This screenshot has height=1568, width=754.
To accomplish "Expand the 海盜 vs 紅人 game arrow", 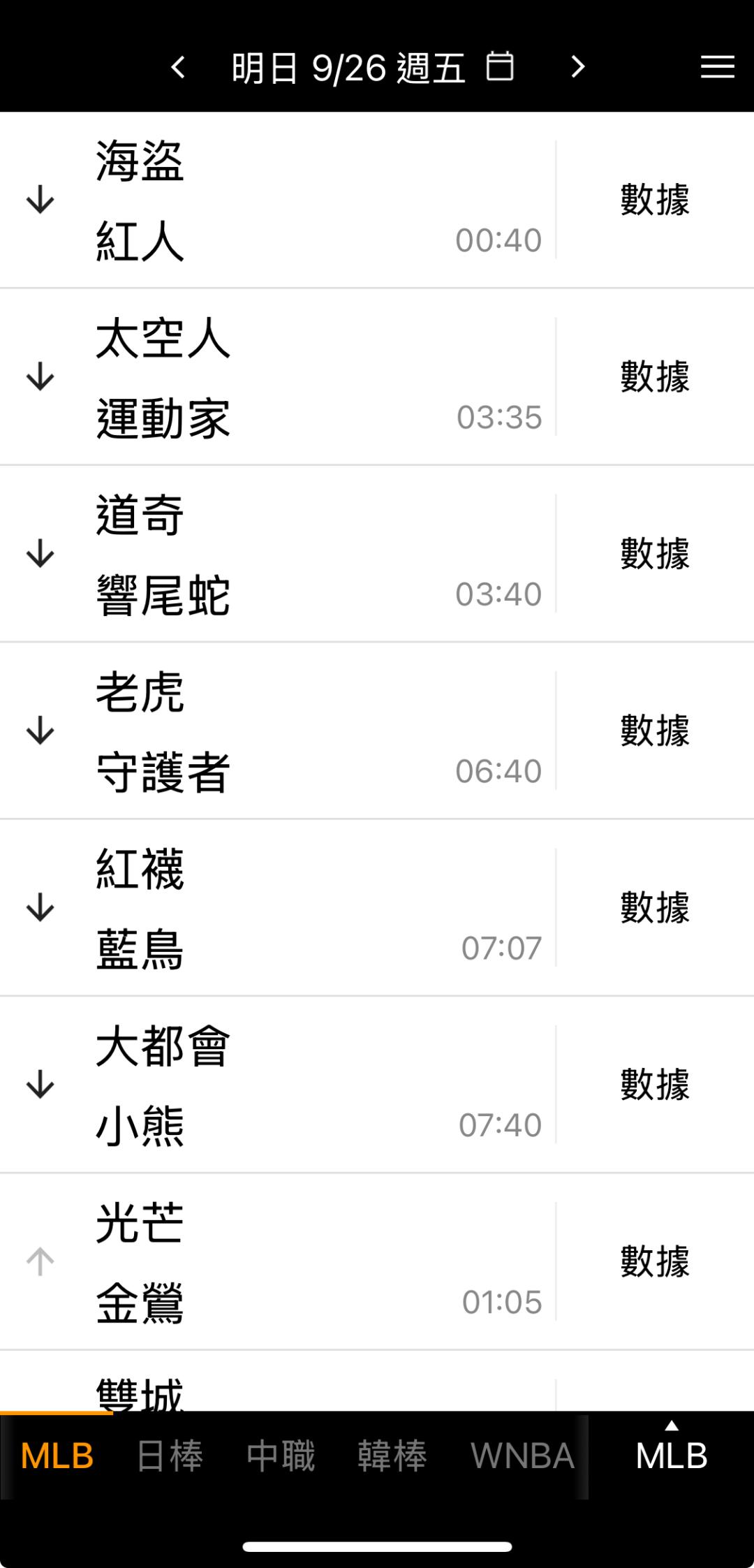I will pos(40,200).
